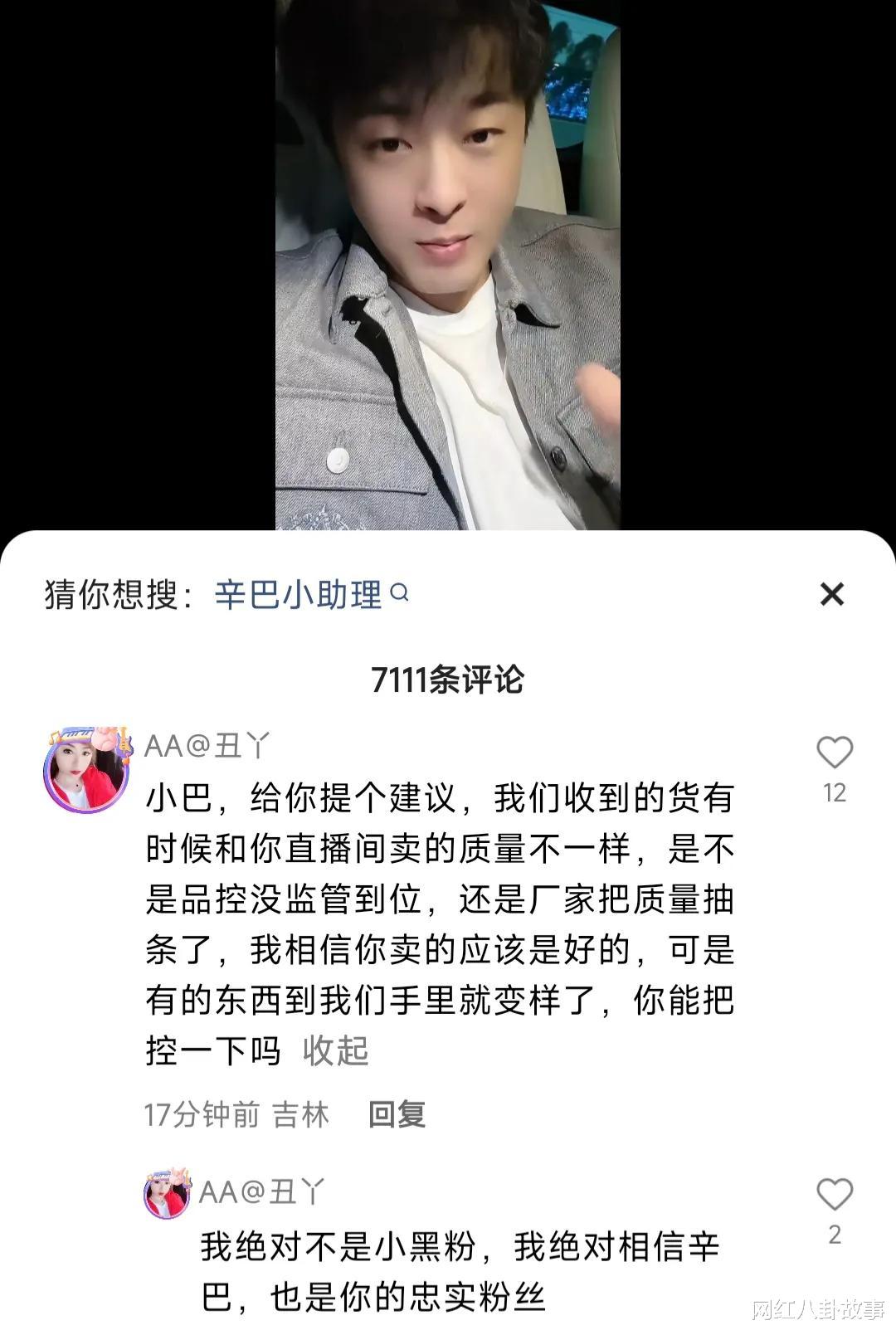Open the 7111条评论 comment list header
Viewport: 896px width, 1335px height.
point(448,678)
